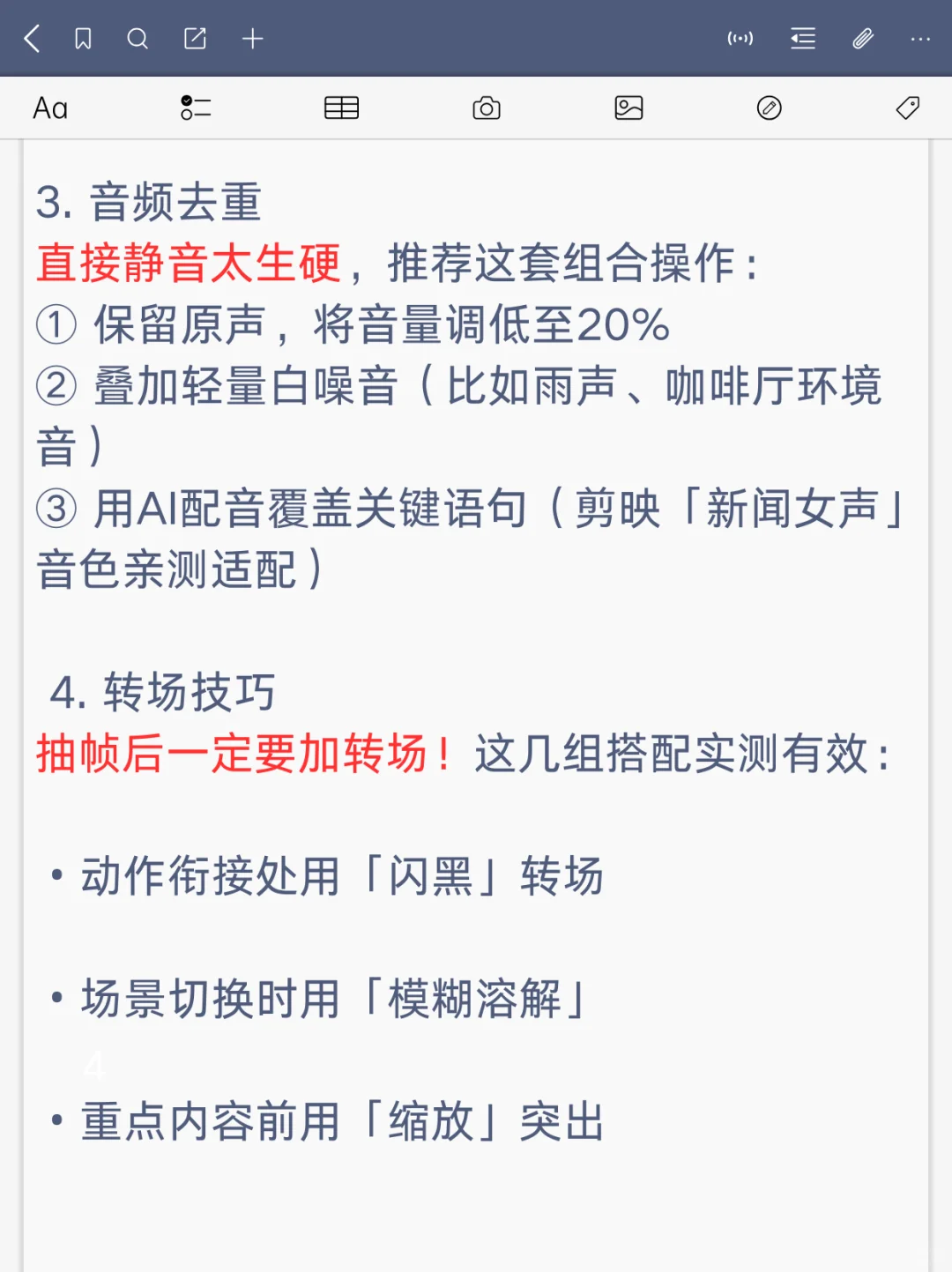Tap the share/export icon
The width and height of the screenshot is (952, 1272).
click(x=195, y=39)
